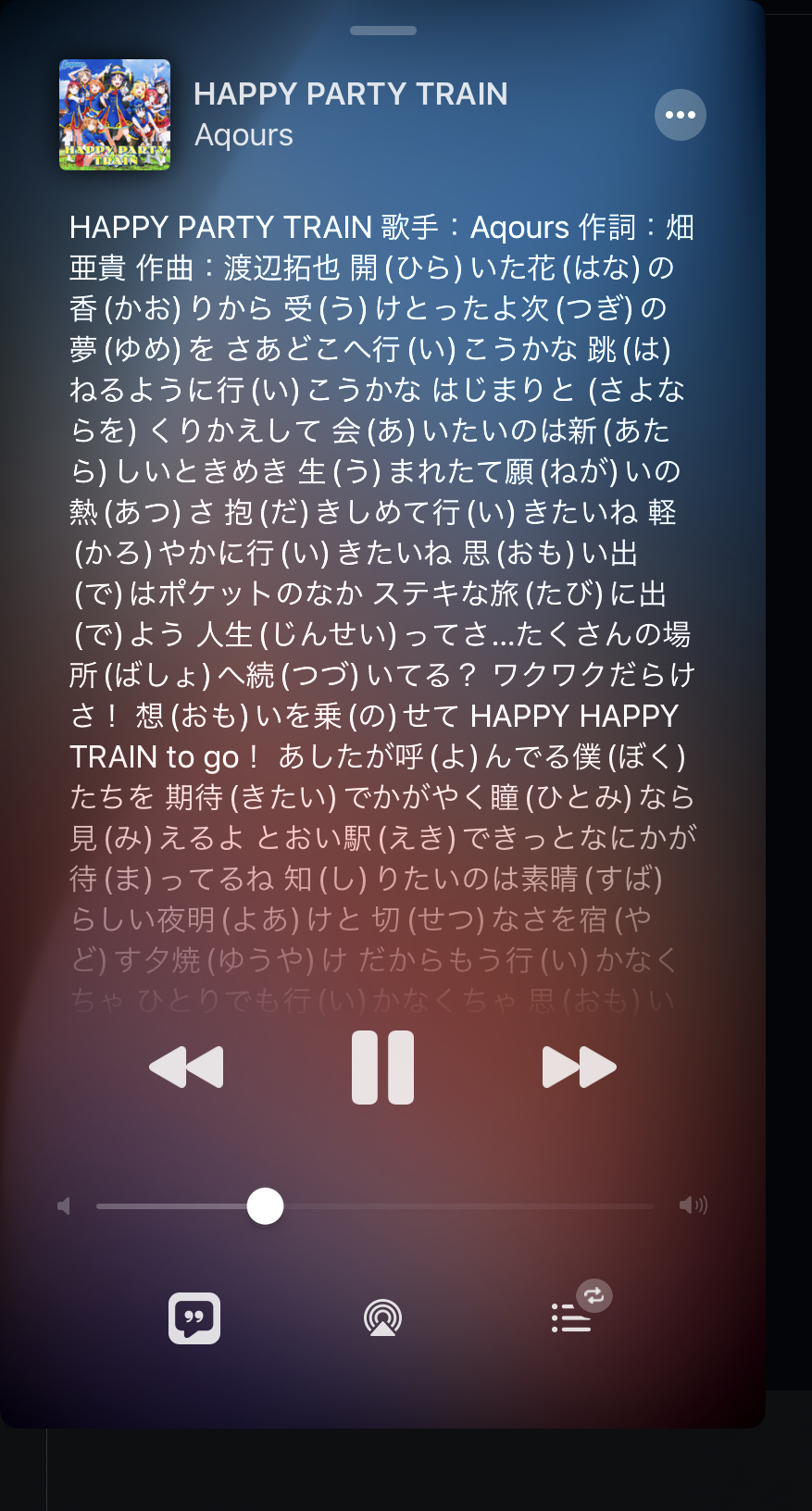812x1511 pixels.
Task: Tap the volume slider knob
Action: tap(265, 1206)
